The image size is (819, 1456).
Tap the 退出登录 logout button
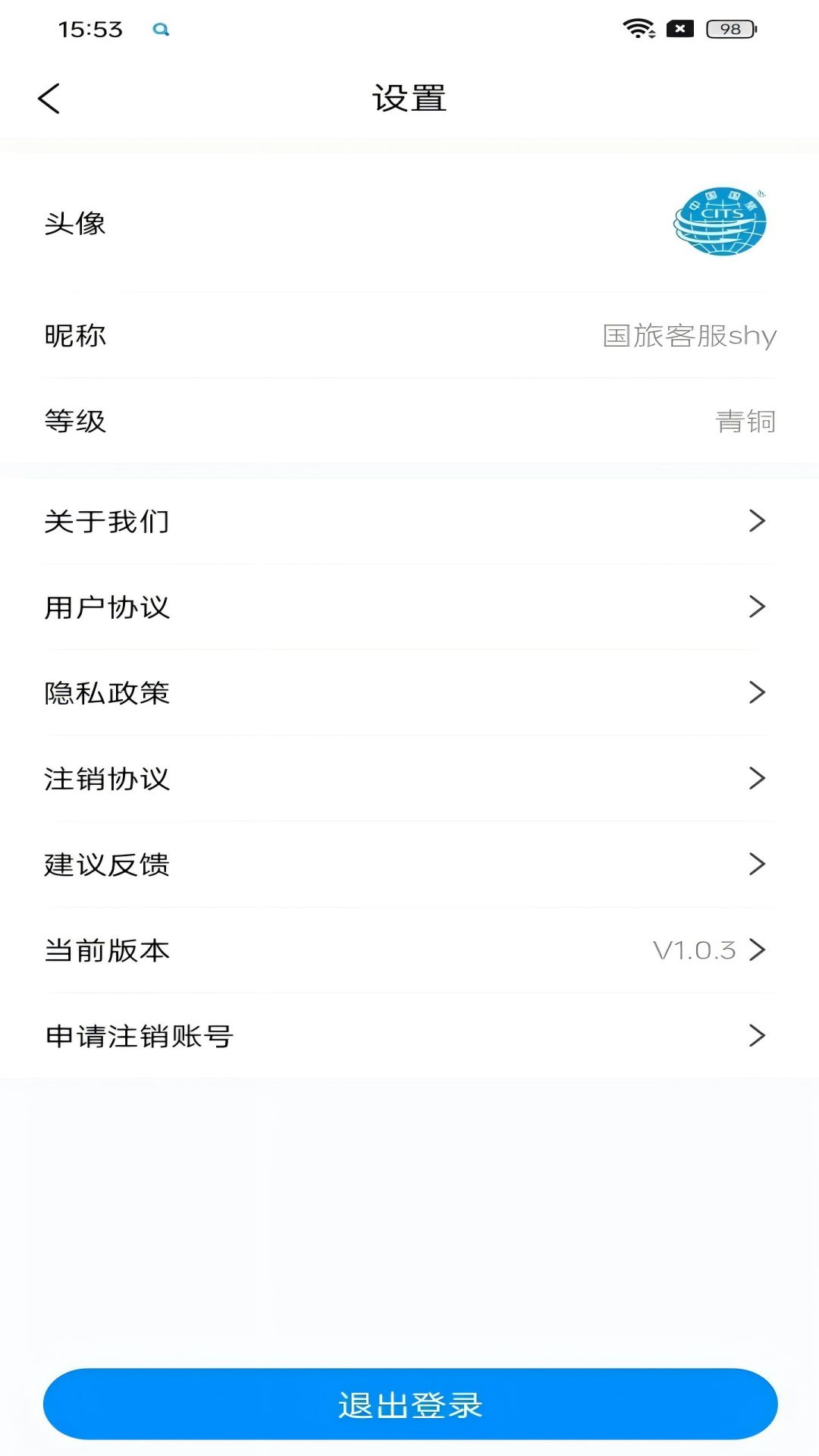coord(409,1404)
